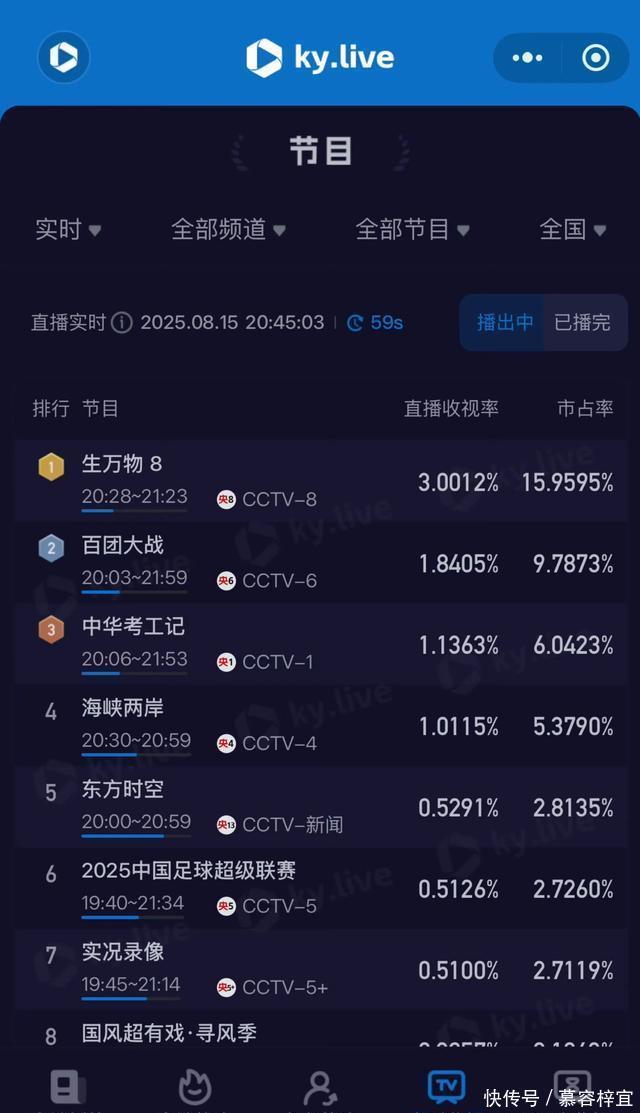Image resolution: width=640 pixels, height=1113 pixels.
Task: Open the 2025中国足球超级联赛 row
Action: [320, 888]
